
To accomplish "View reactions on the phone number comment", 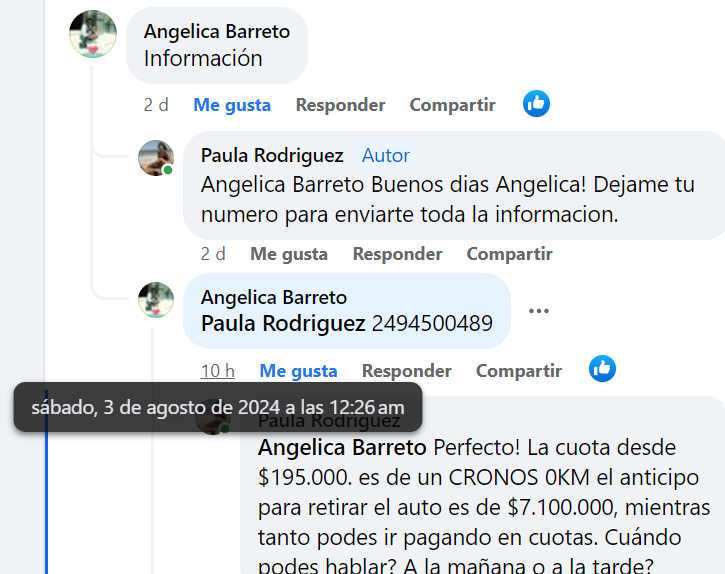I will [x=602, y=369].
